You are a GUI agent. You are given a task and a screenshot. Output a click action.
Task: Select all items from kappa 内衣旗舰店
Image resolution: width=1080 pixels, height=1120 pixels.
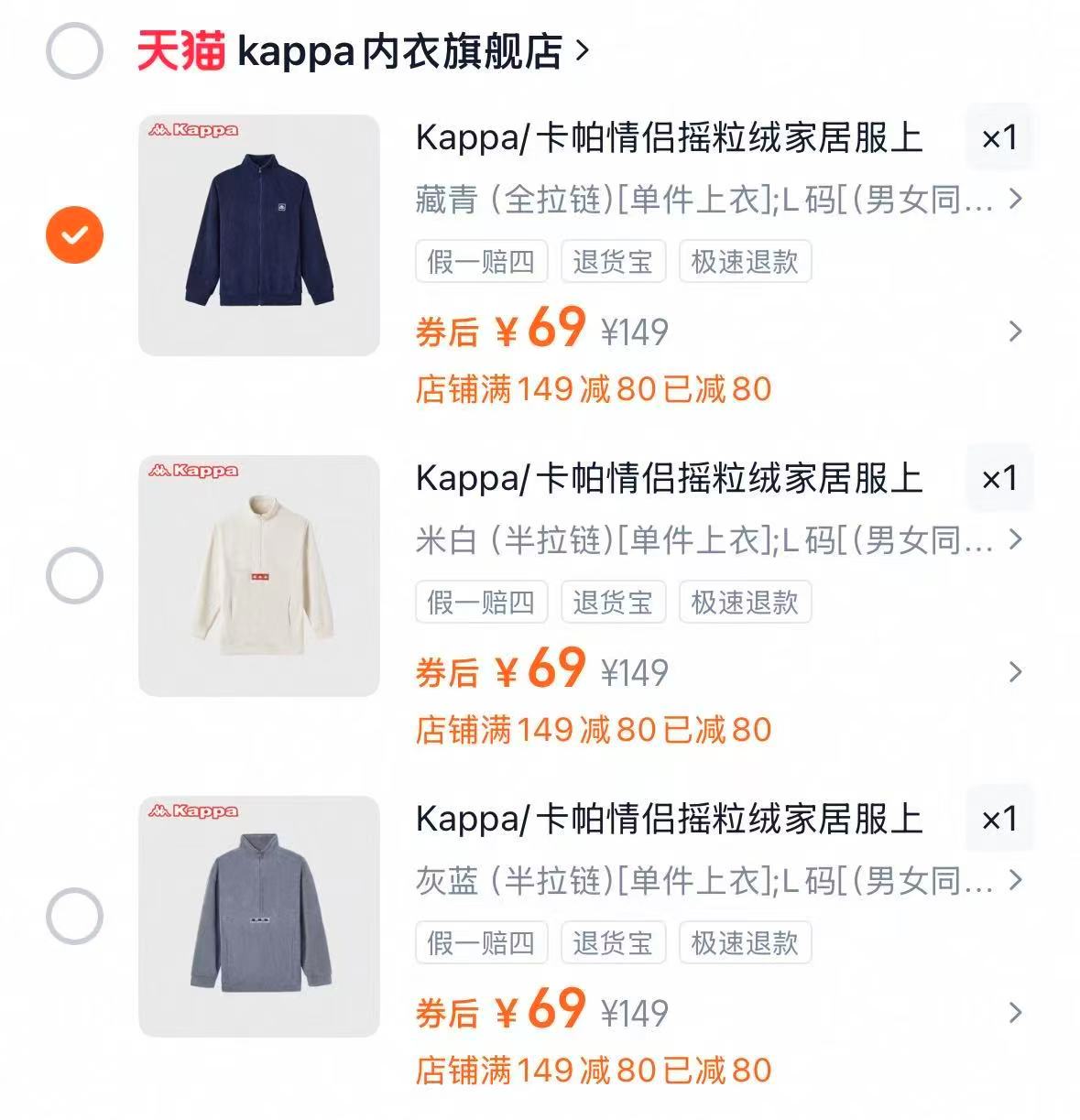click(x=72, y=51)
